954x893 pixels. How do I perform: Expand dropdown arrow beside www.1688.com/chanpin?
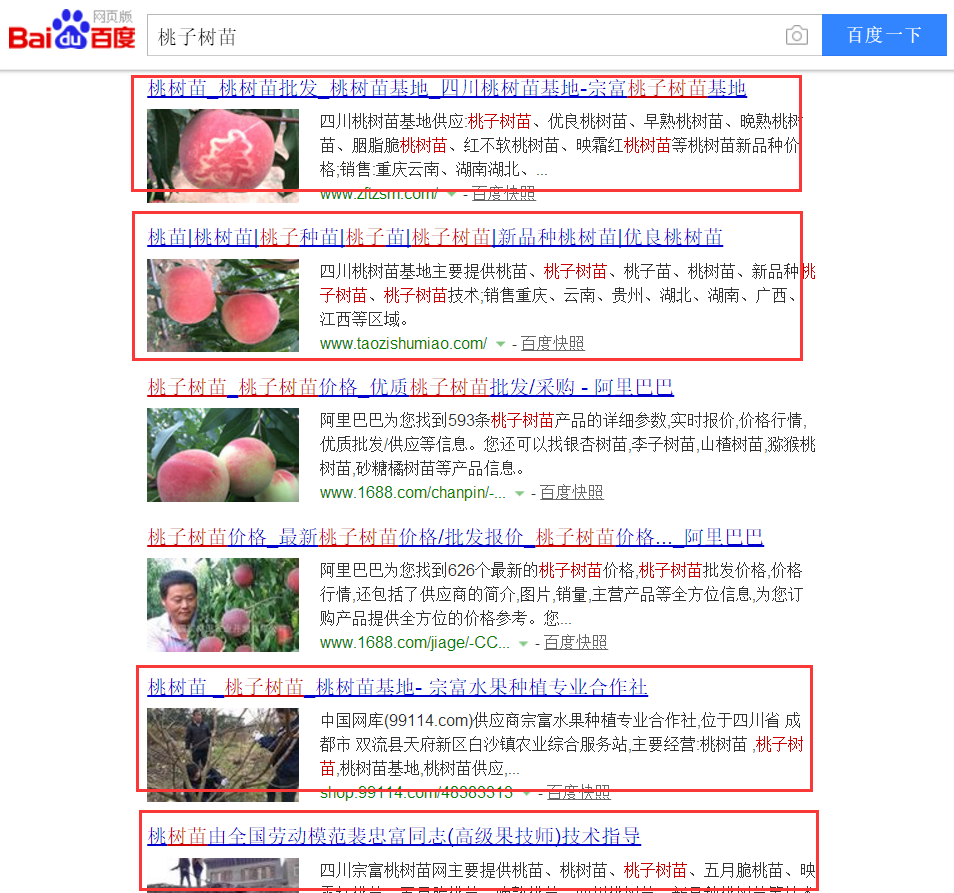point(520,493)
